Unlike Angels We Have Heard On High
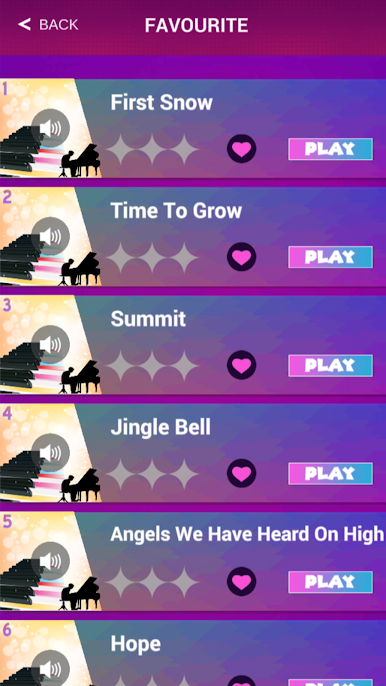This screenshot has width=386, height=686. (x=242, y=582)
